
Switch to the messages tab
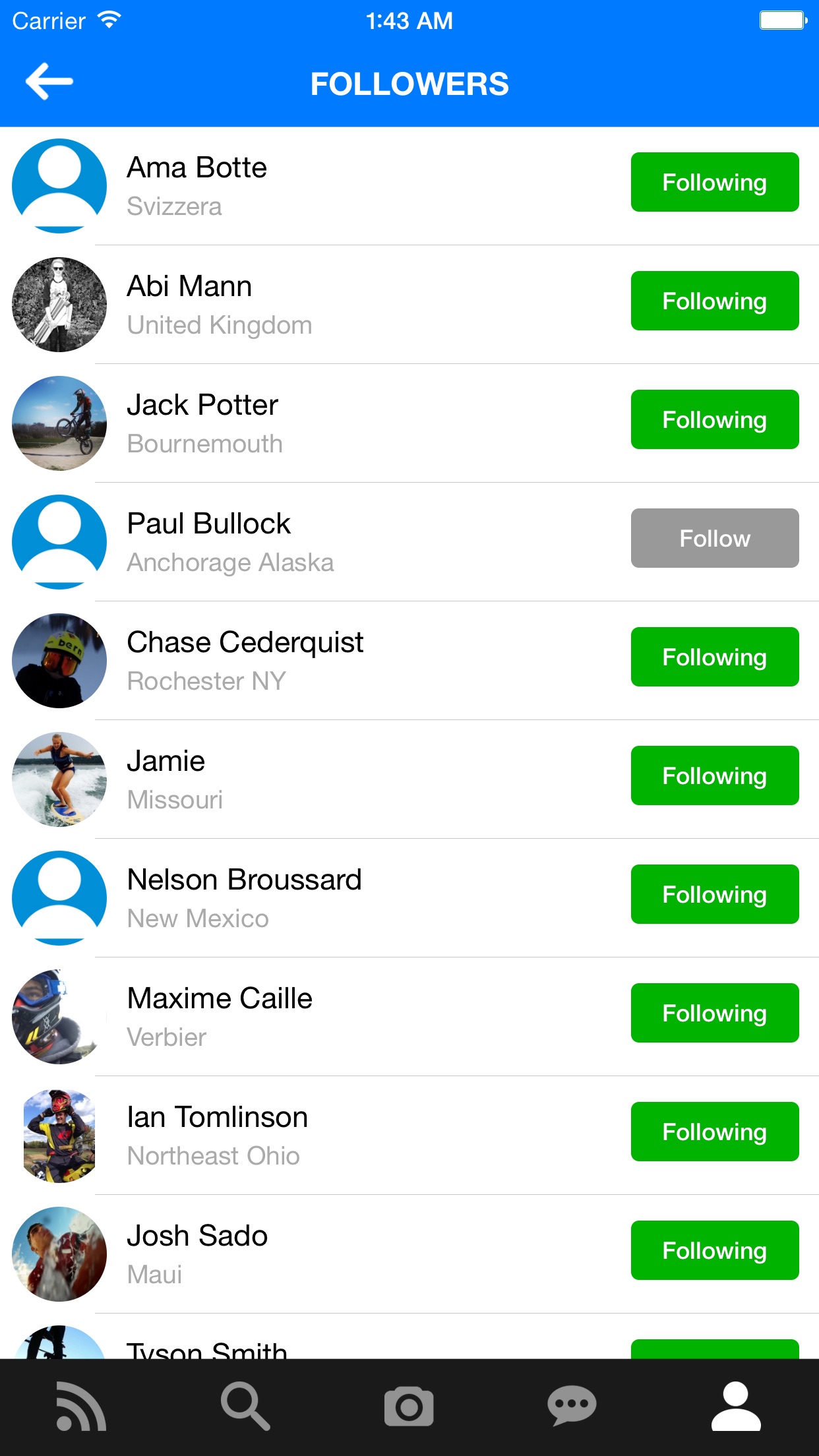tap(572, 1406)
